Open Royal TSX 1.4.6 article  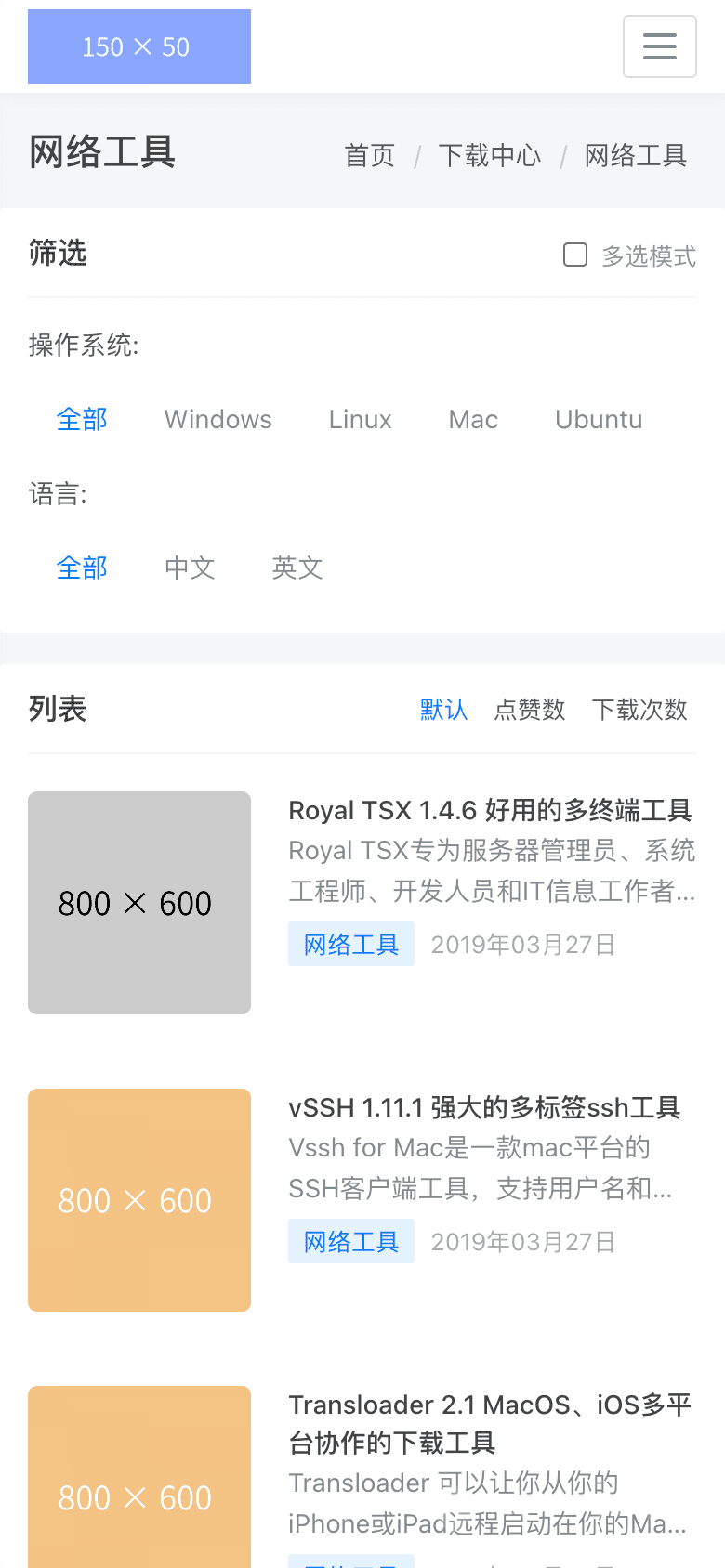coord(490,810)
